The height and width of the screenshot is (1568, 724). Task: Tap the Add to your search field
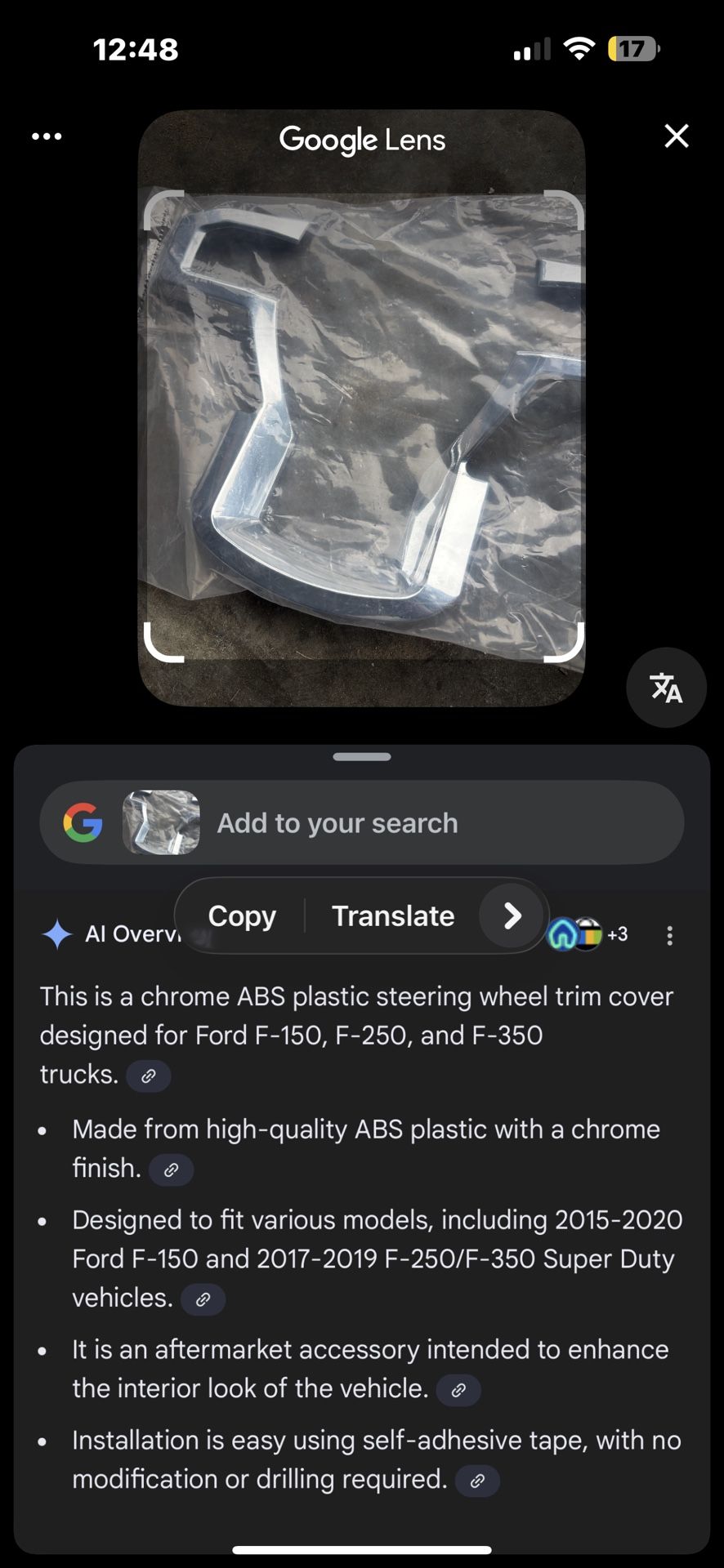click(362, 822)
